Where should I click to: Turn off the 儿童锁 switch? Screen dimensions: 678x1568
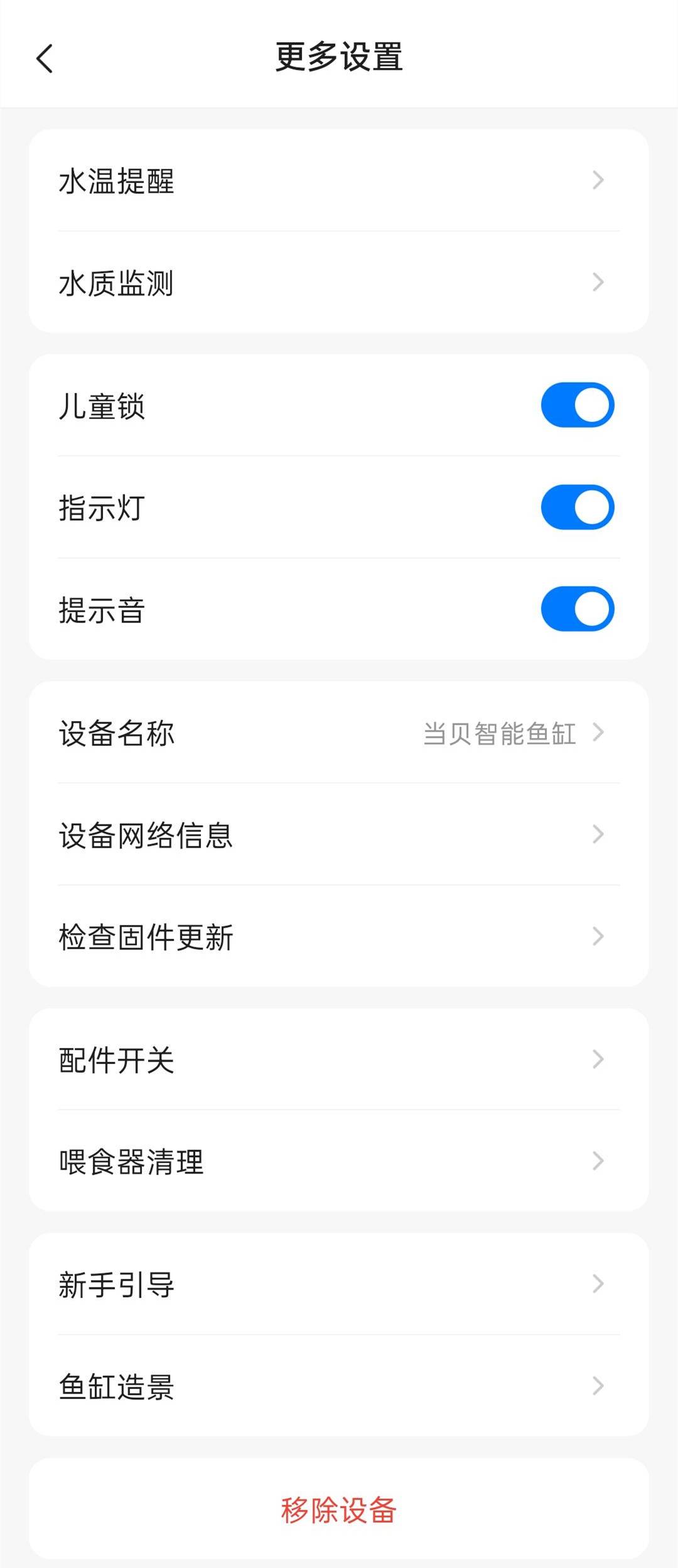point(577,405)
